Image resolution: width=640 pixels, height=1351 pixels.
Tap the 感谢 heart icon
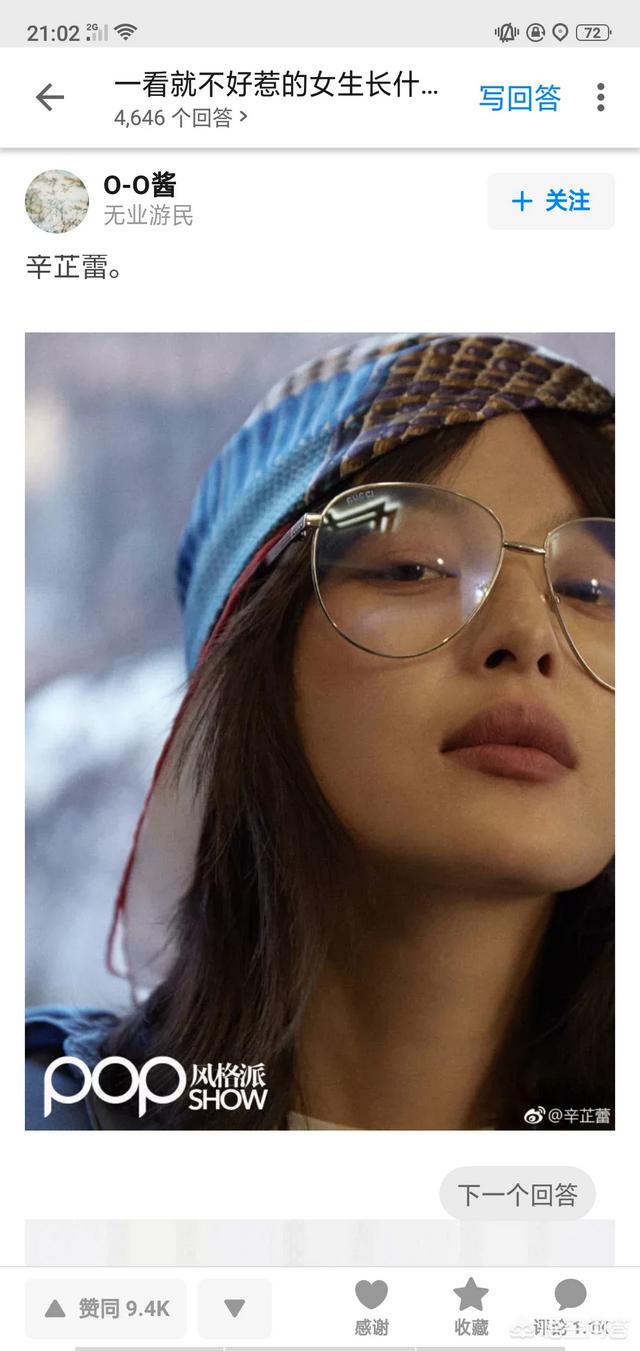[371, 1306]
